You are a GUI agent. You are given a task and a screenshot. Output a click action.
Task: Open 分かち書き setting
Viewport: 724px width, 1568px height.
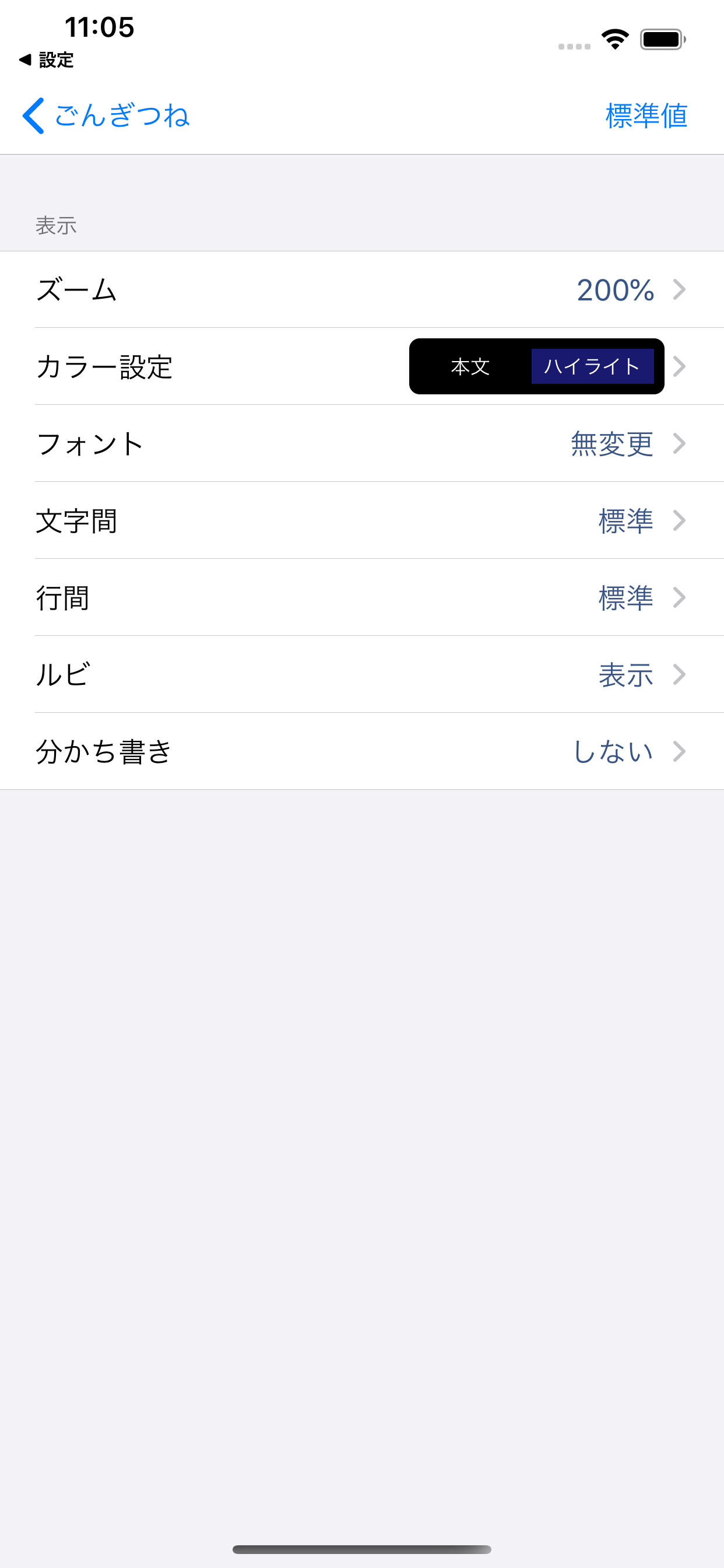(362, 752)
